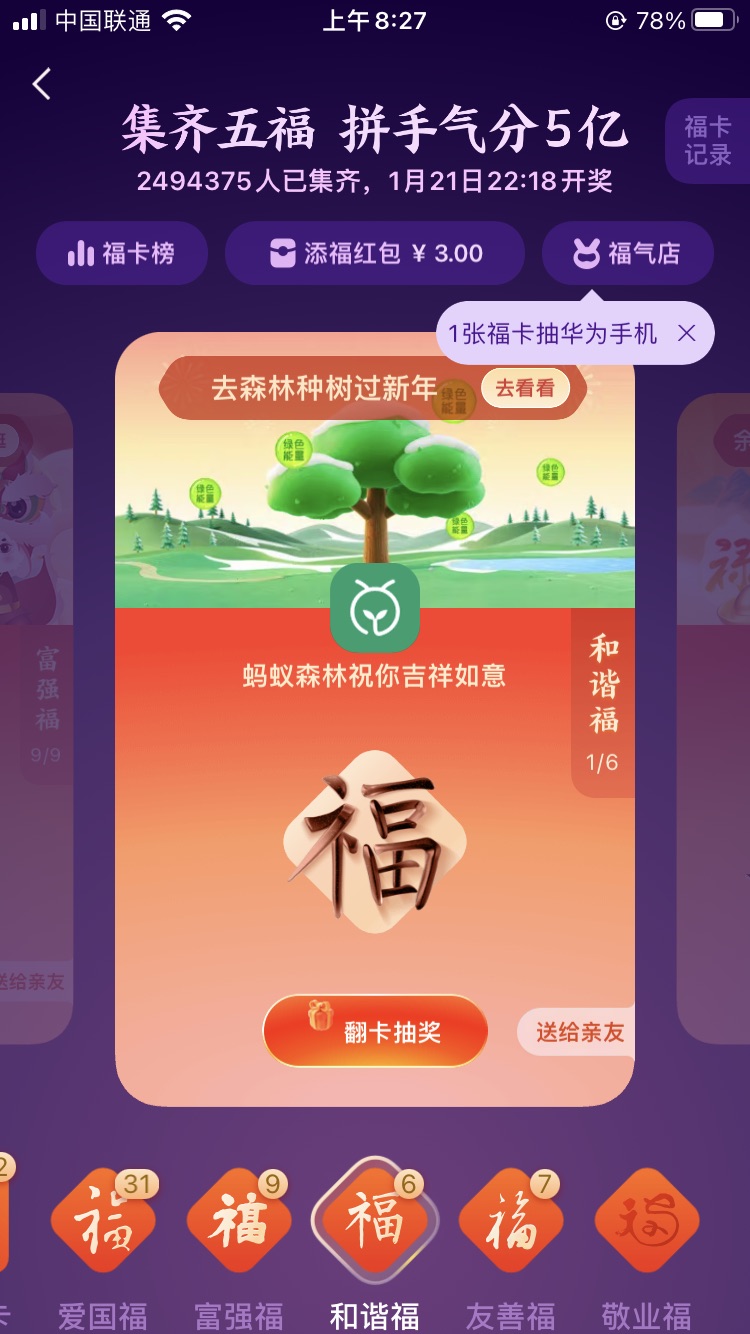Tap 翻卡抽奖 to draw a prize

click(375, 1031)
